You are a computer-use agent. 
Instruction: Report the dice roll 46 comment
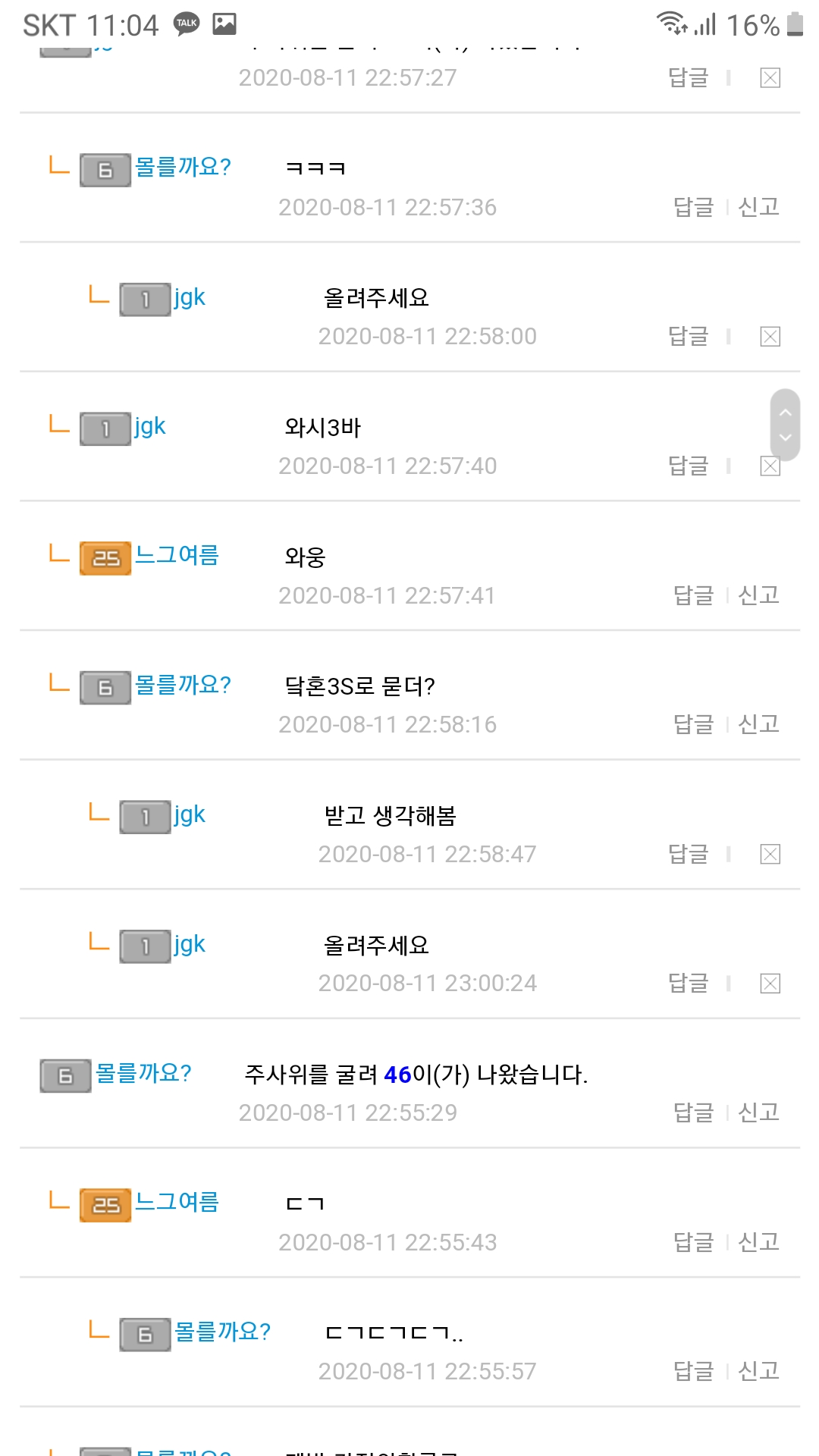pos(758,1112)
